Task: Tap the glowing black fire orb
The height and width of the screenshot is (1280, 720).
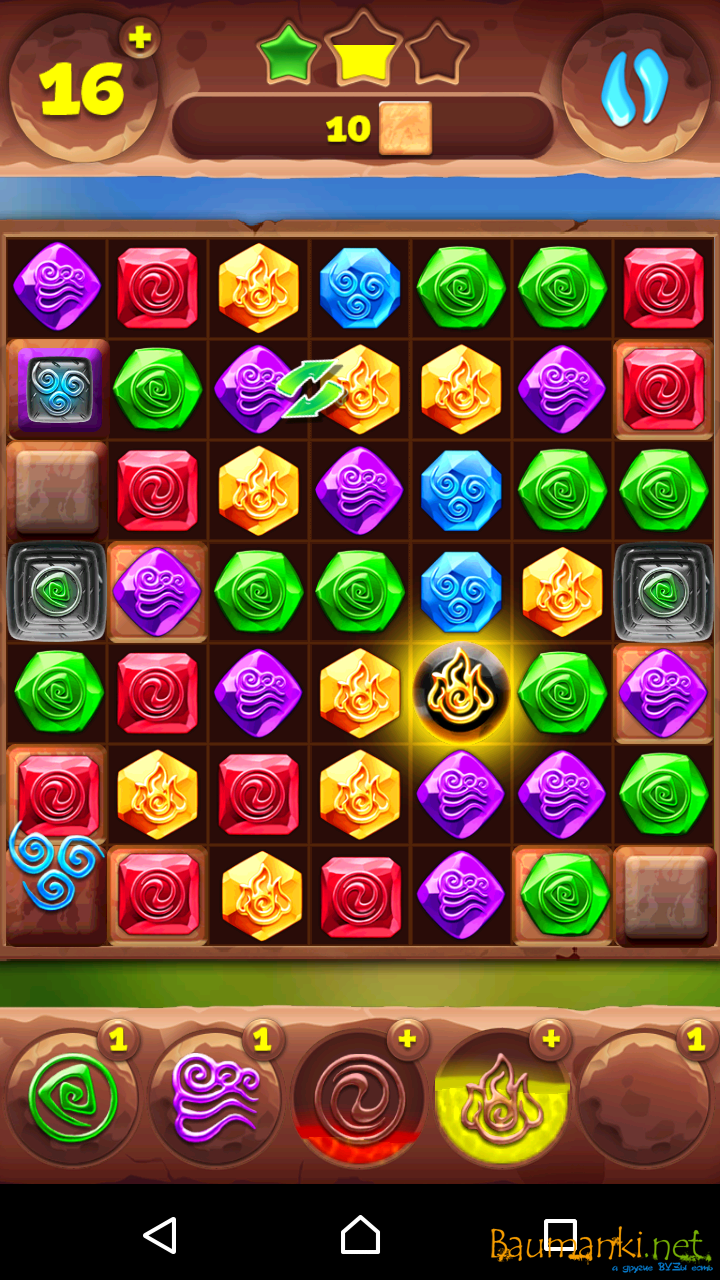Action: click(x=461, y=692)
